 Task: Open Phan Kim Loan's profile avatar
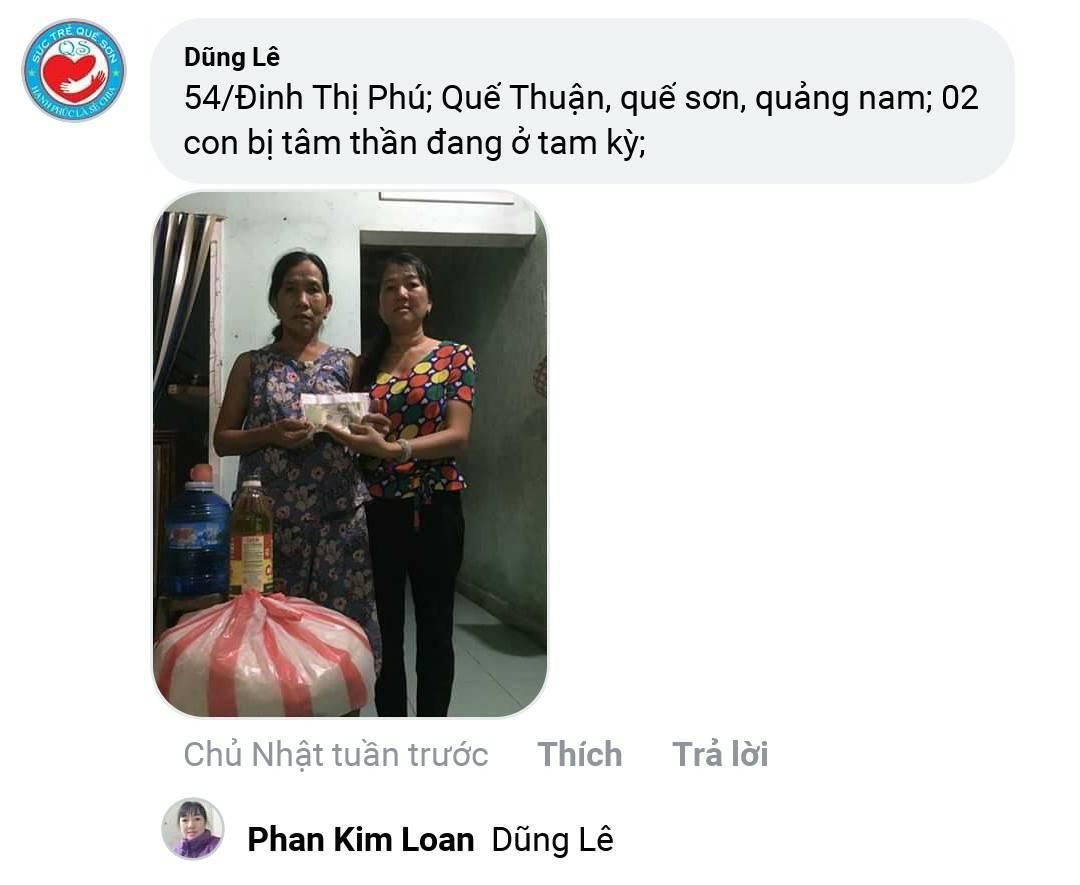(x=193, y=829)
